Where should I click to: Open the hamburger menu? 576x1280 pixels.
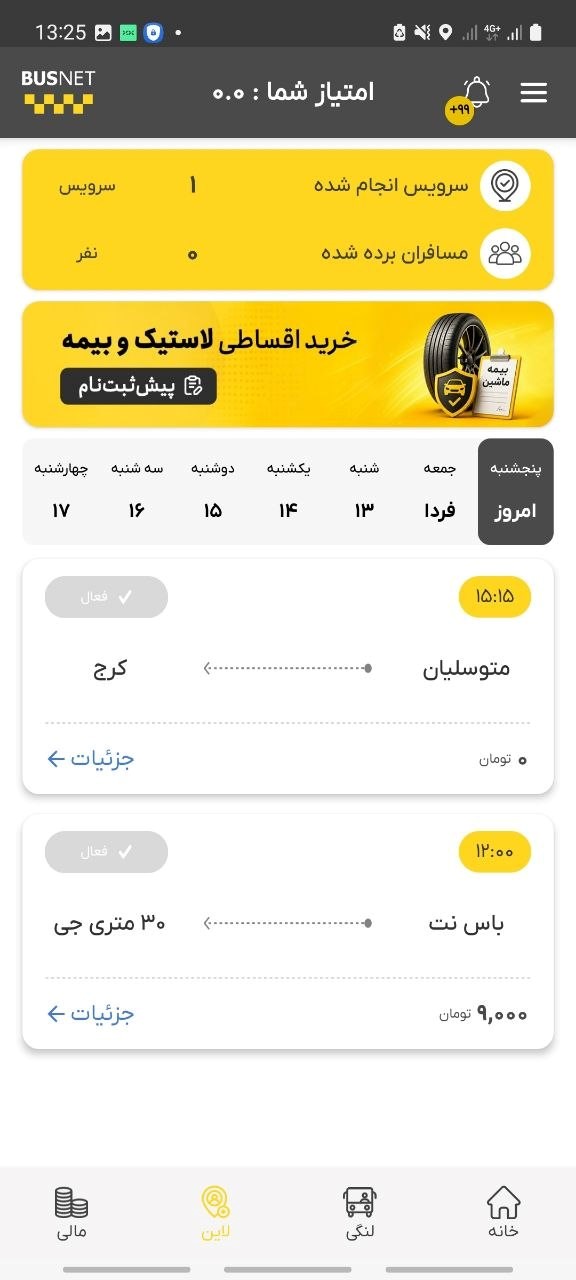coord(534,93)
